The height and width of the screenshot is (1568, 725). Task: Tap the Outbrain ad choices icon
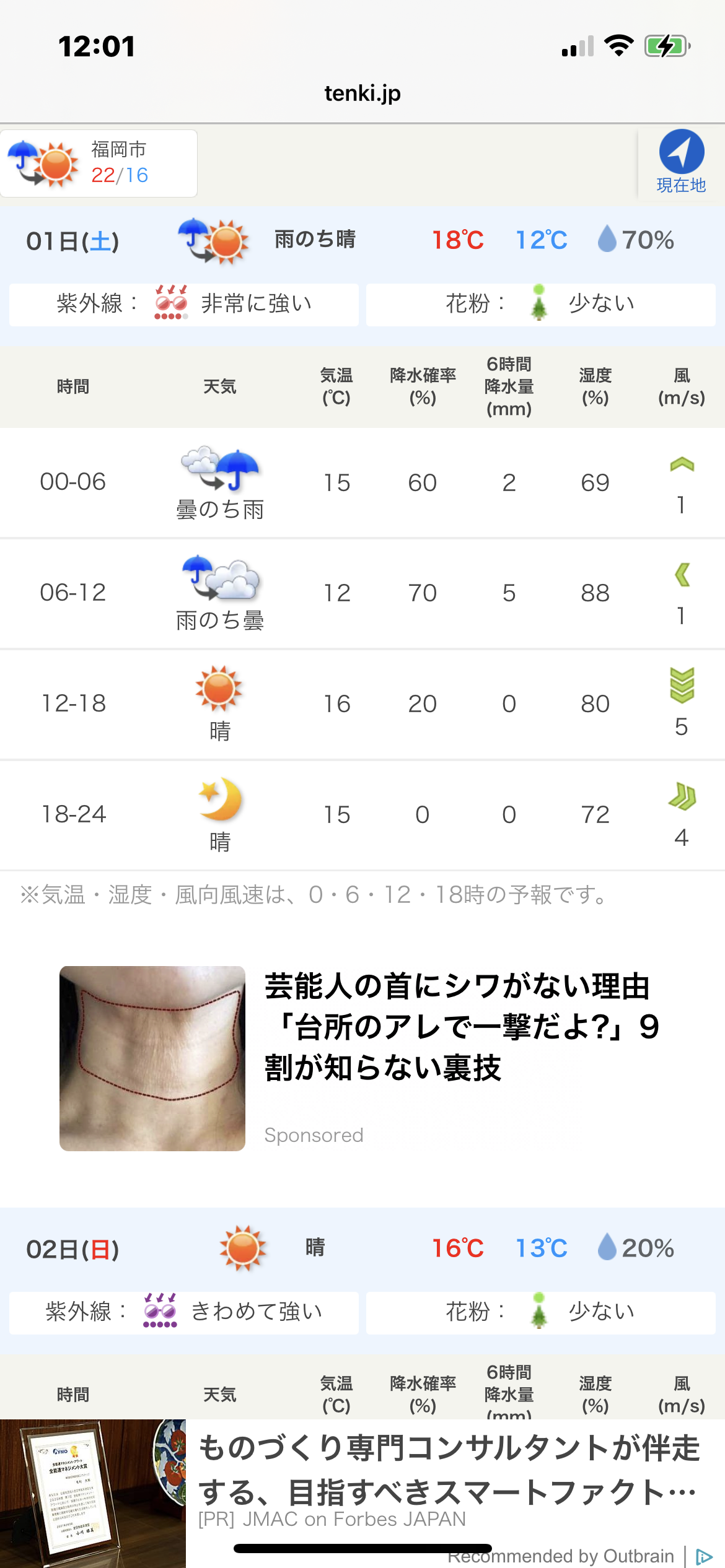click(704, 1556)
